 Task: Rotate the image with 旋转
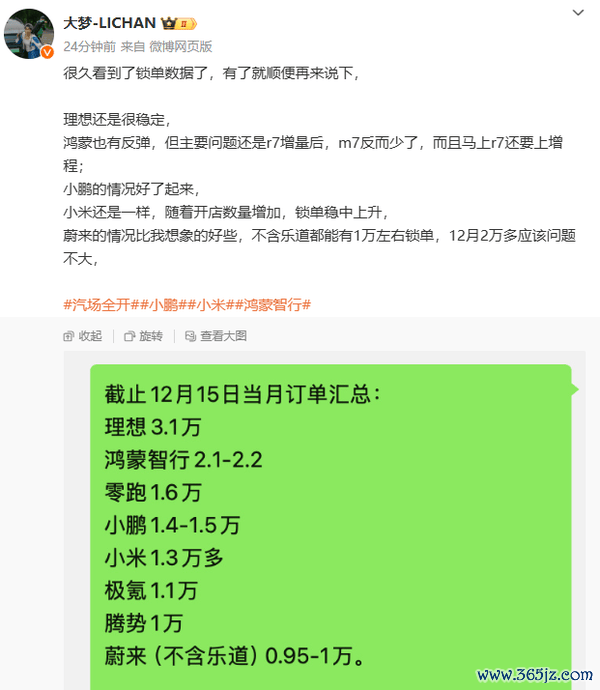coord(143,336)
